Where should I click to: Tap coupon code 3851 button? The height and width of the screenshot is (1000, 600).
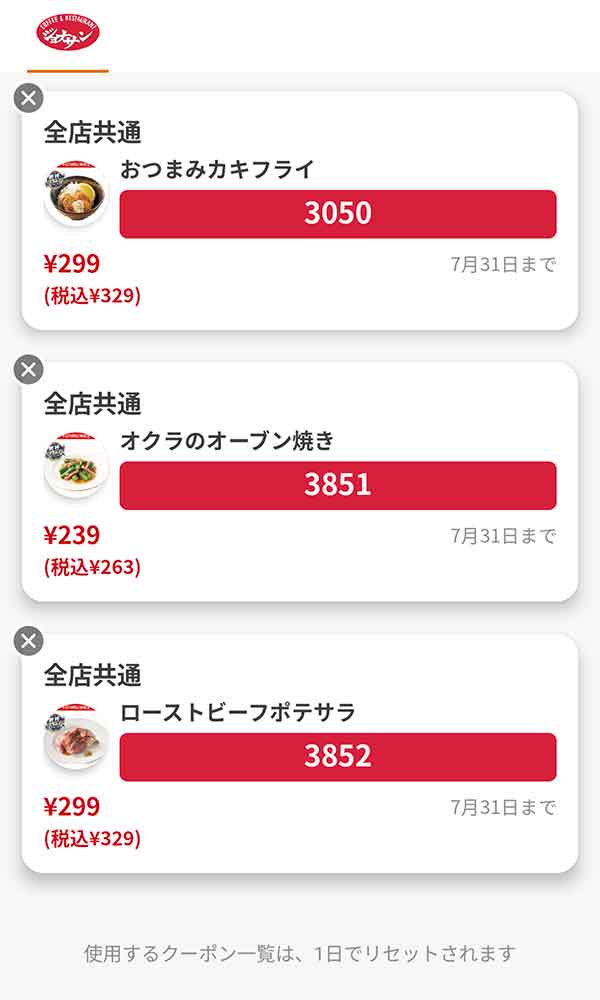point(338,485)
